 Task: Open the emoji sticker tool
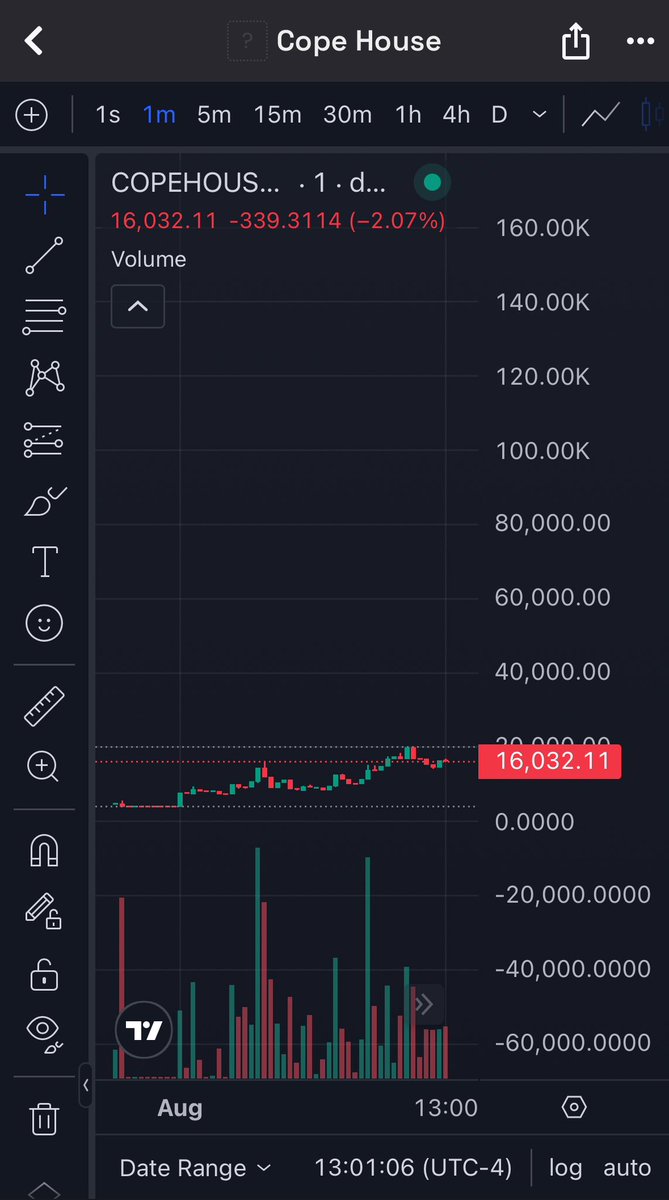pos(44,624)
